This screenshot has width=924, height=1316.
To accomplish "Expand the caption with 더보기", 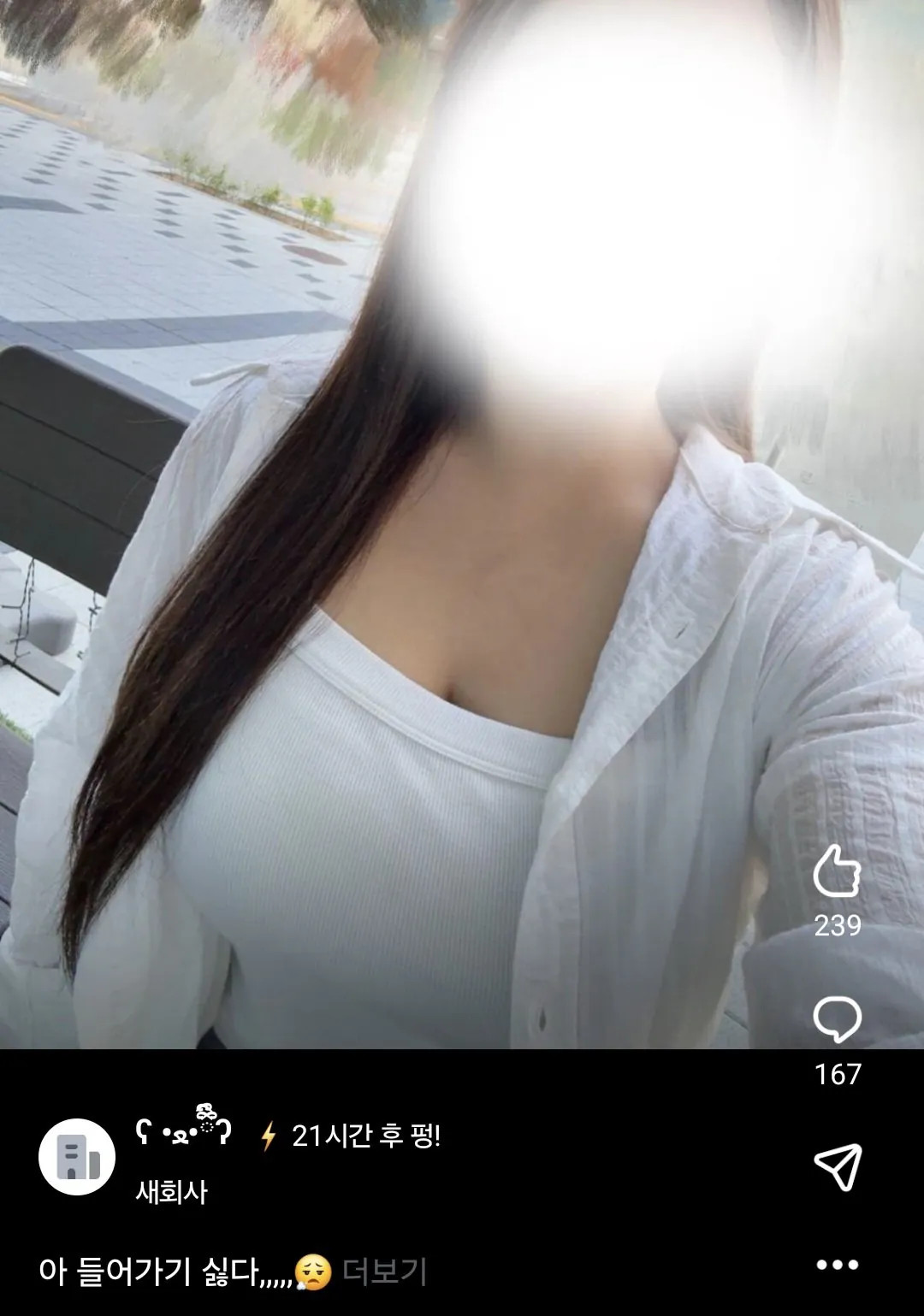I will [x=384, y=1272].
